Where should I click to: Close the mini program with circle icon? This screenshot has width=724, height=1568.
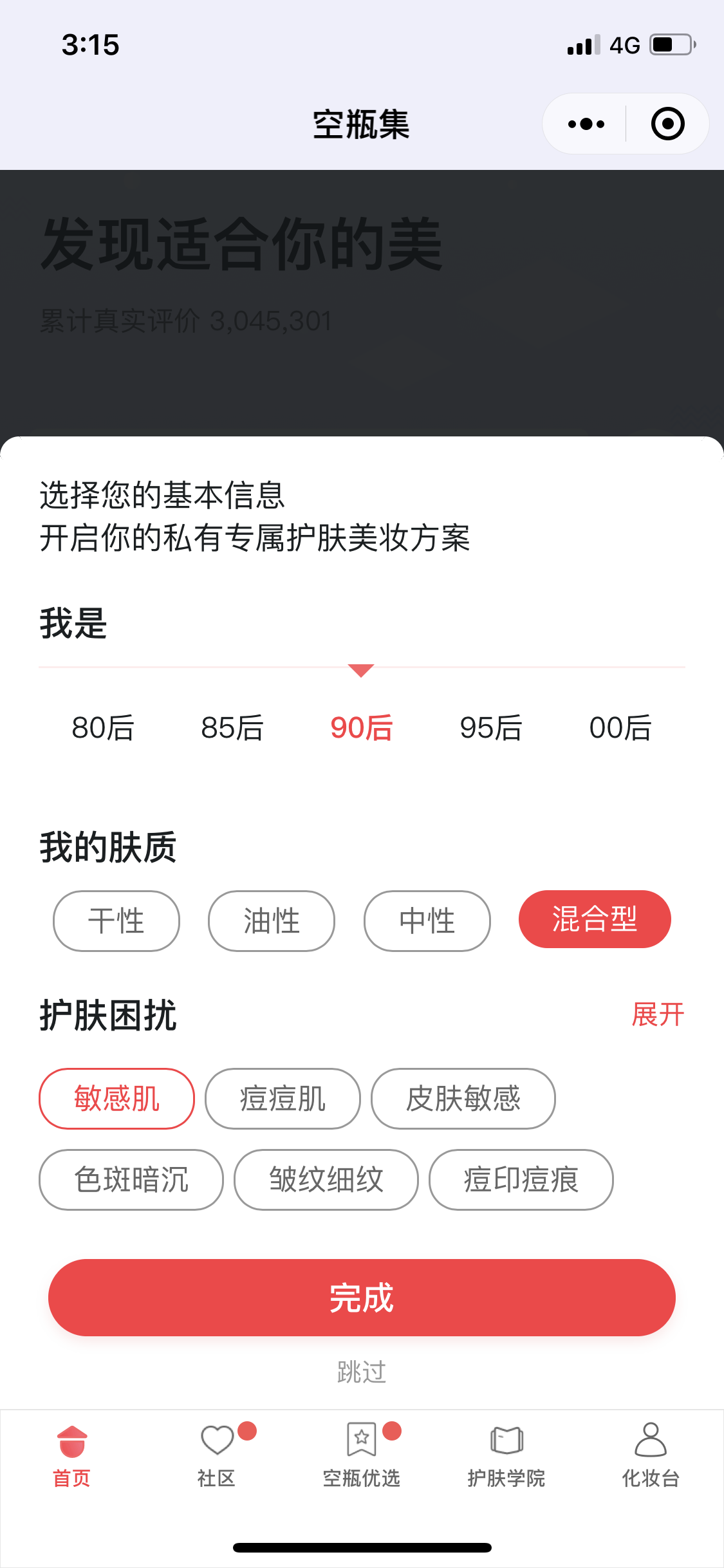point(667,124)
